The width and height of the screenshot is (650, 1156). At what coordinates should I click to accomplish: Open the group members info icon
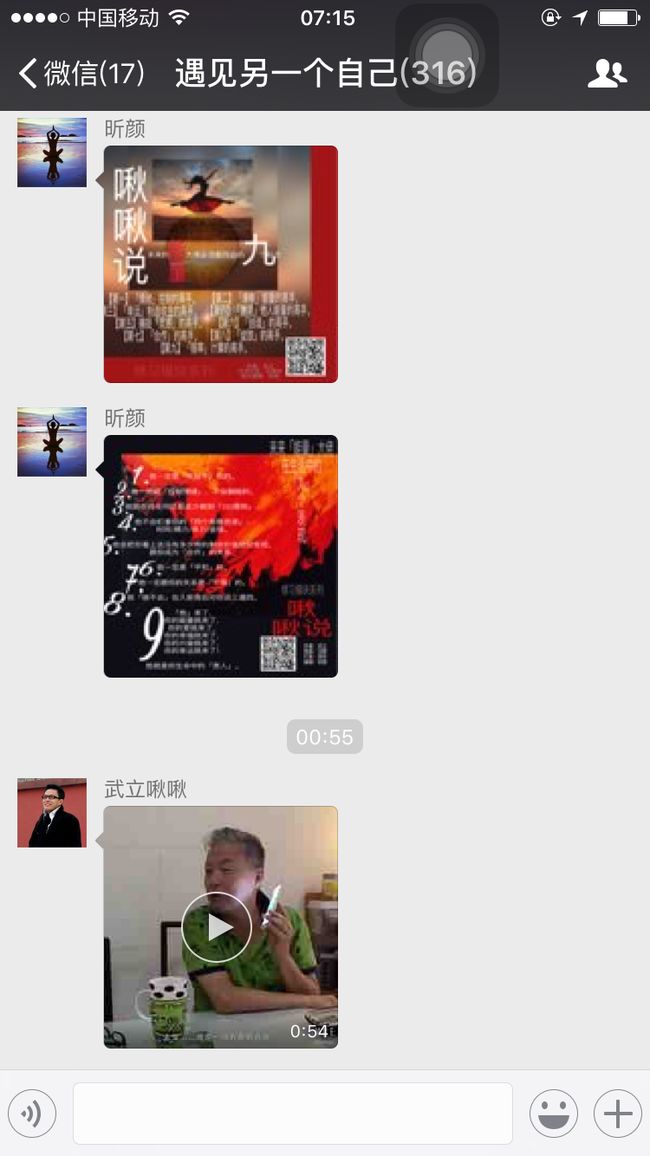point(607,74)
